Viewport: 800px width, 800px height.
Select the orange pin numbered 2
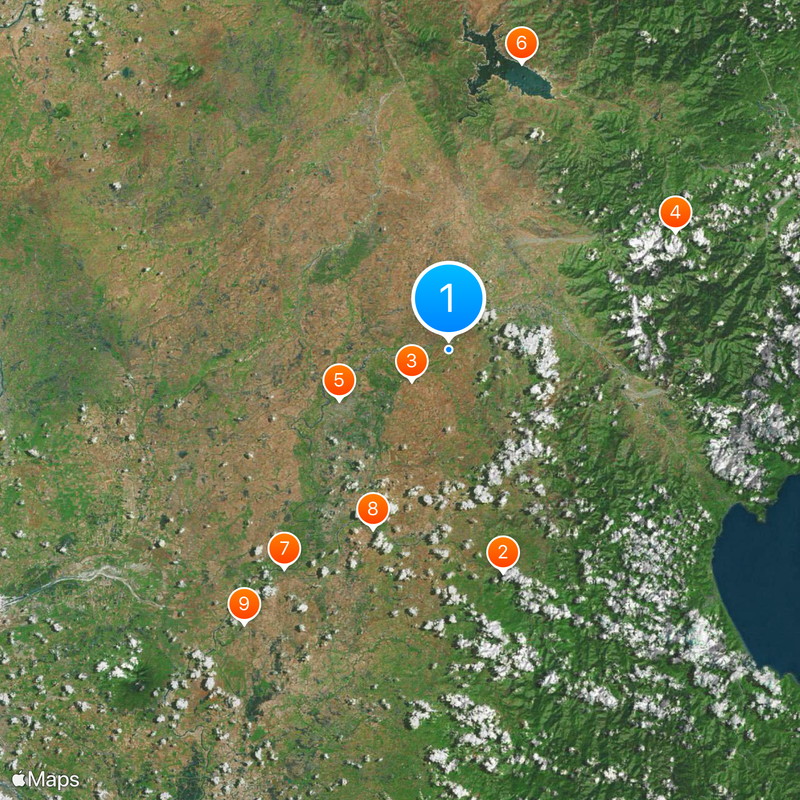tap(502, 551)
